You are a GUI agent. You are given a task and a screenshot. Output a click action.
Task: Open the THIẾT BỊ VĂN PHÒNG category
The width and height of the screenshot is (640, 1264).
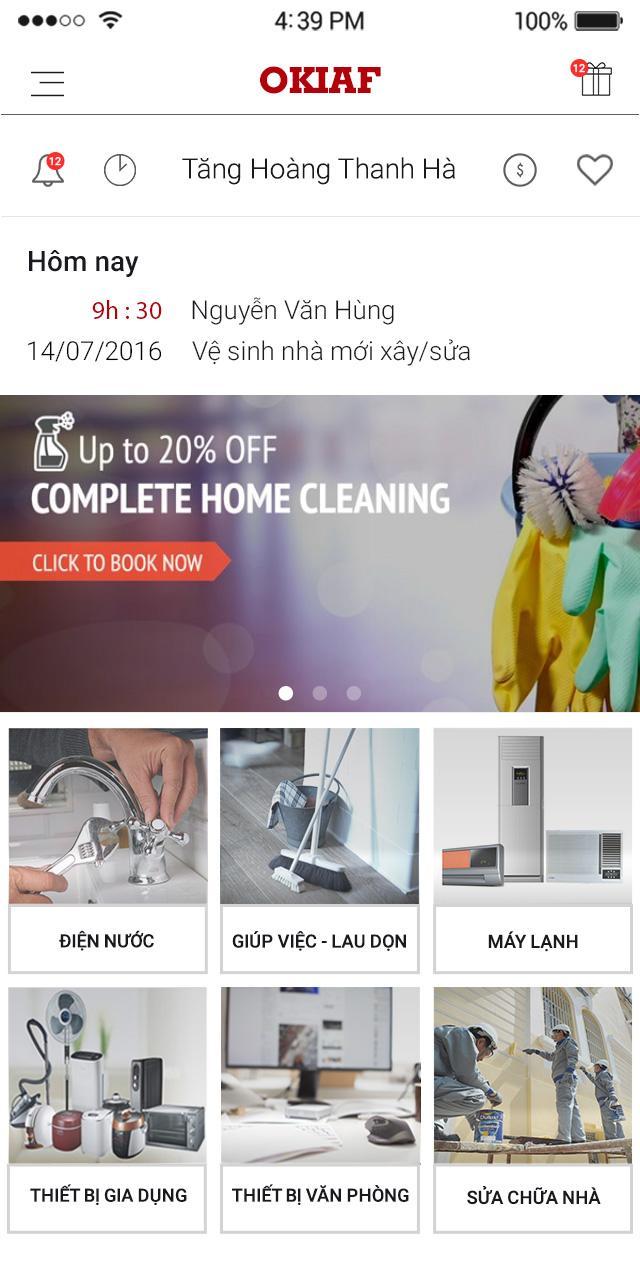pos(320,1109)
